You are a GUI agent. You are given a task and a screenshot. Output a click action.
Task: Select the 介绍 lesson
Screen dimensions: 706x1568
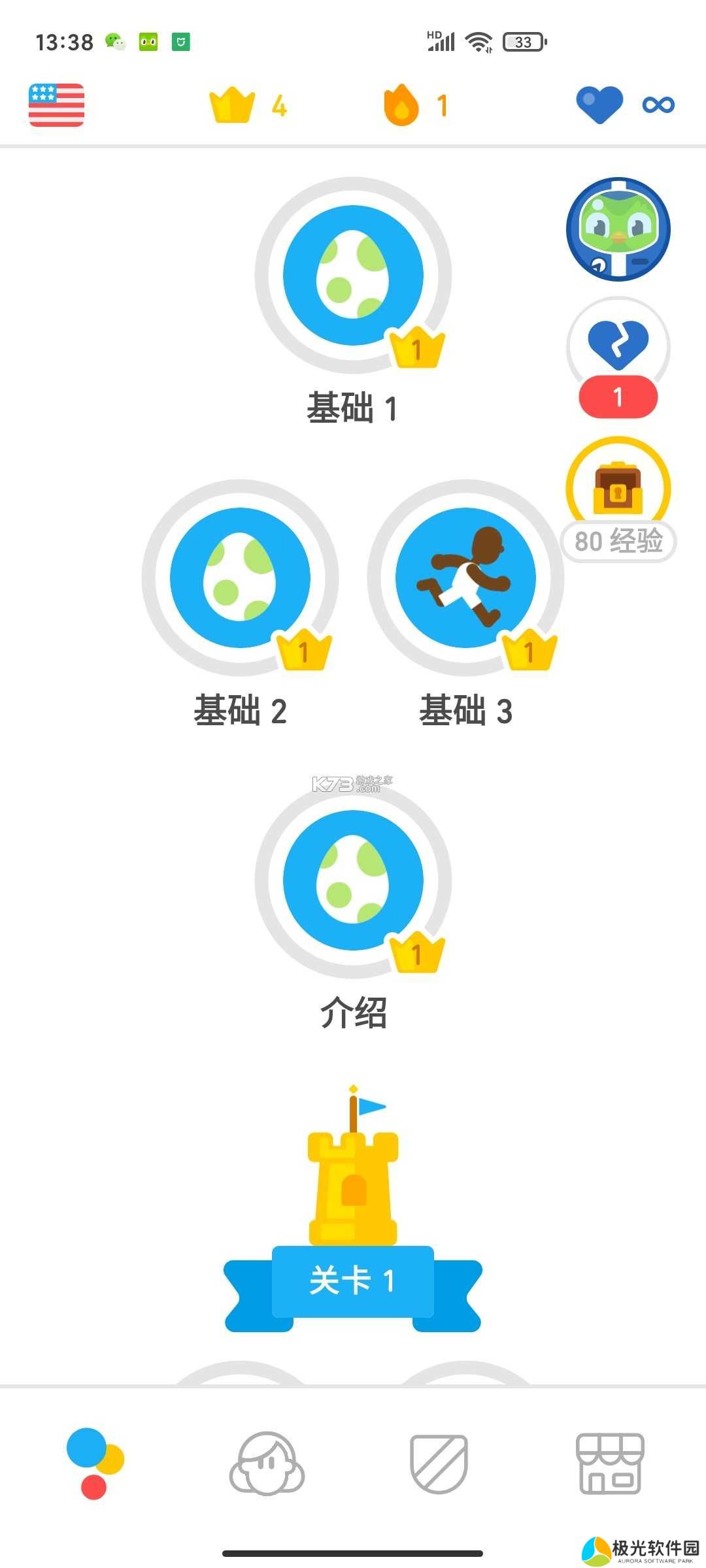(x=353, y=880)
